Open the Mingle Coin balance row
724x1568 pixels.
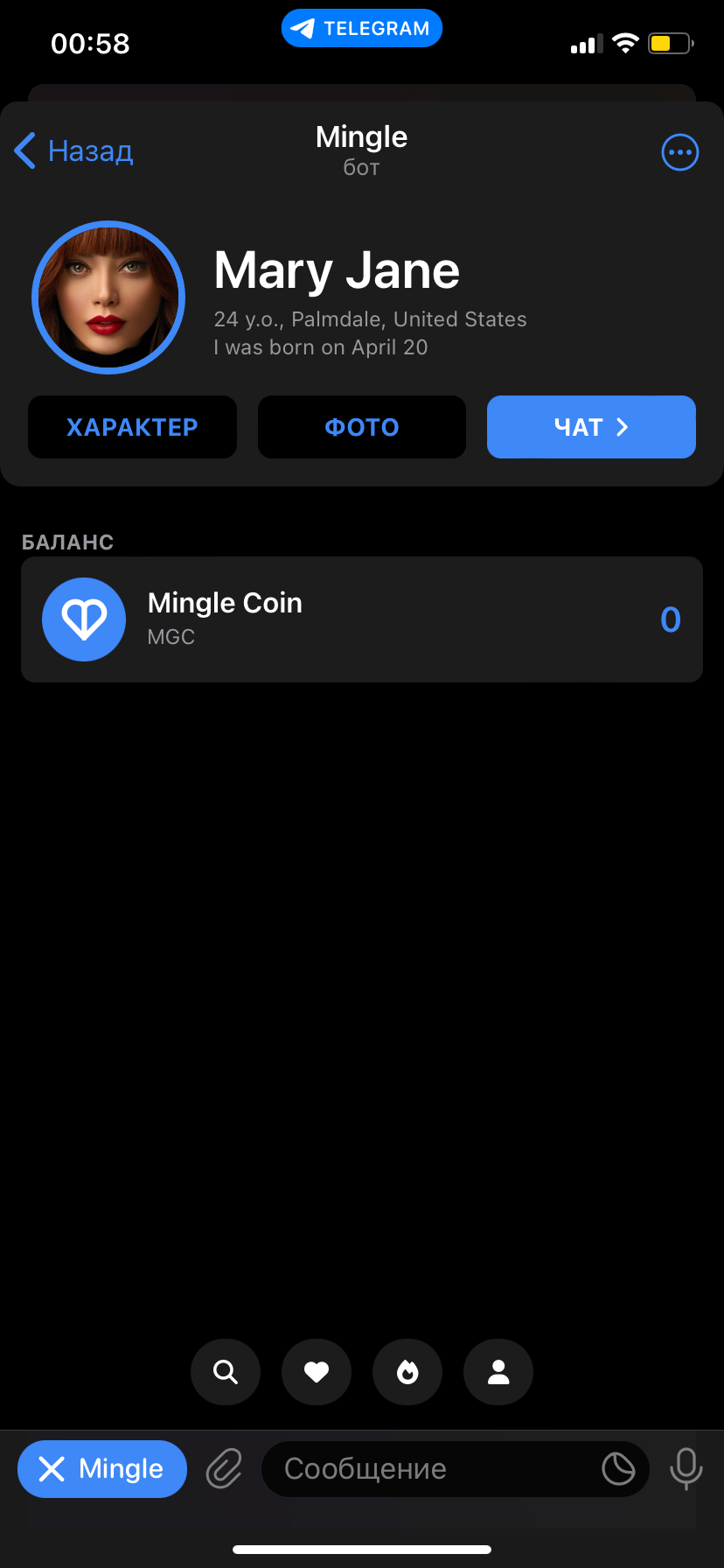(x=362, y=619)
